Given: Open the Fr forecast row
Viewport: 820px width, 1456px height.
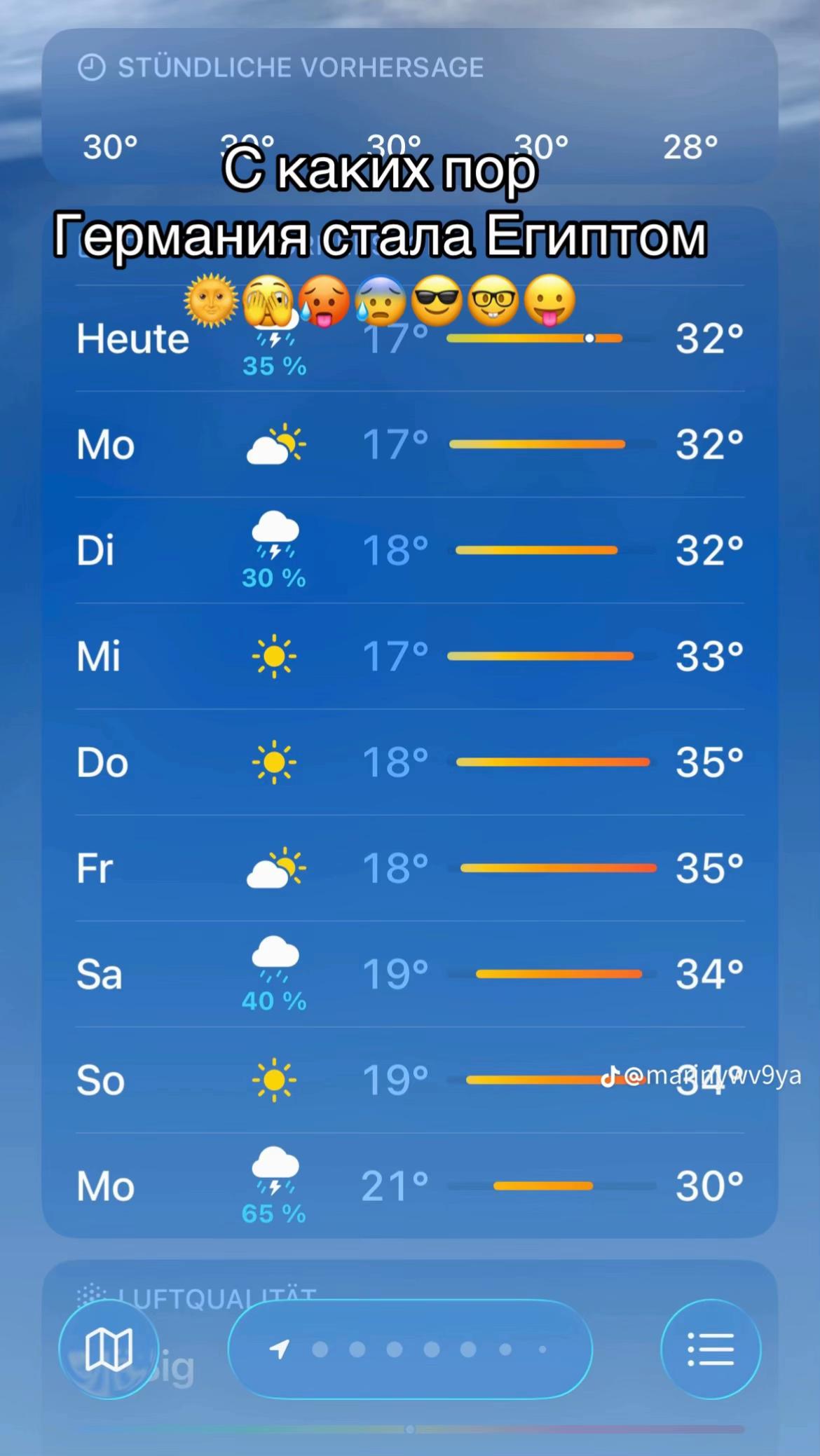Looking at the screenshot, I should pos(410,868).
